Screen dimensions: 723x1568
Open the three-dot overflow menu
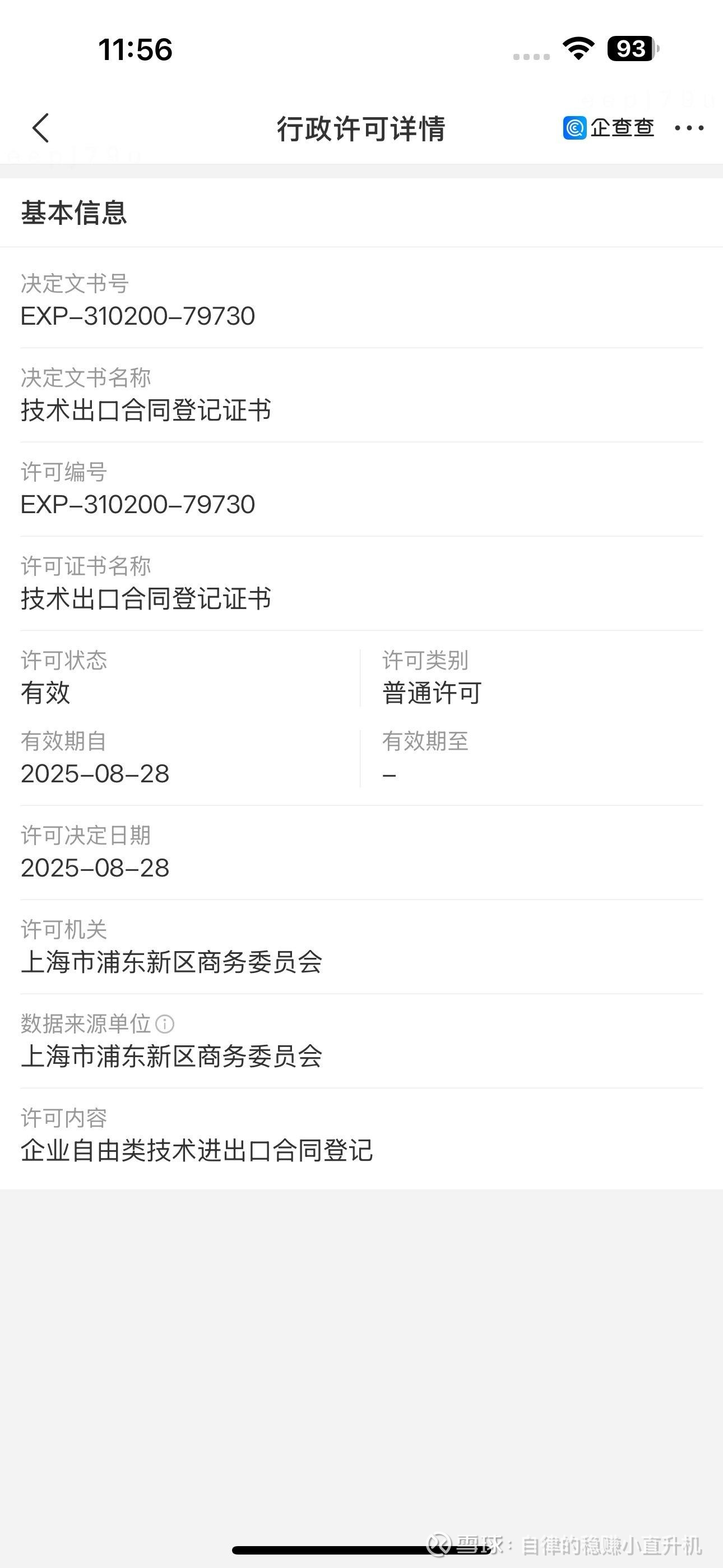[689, 128]
